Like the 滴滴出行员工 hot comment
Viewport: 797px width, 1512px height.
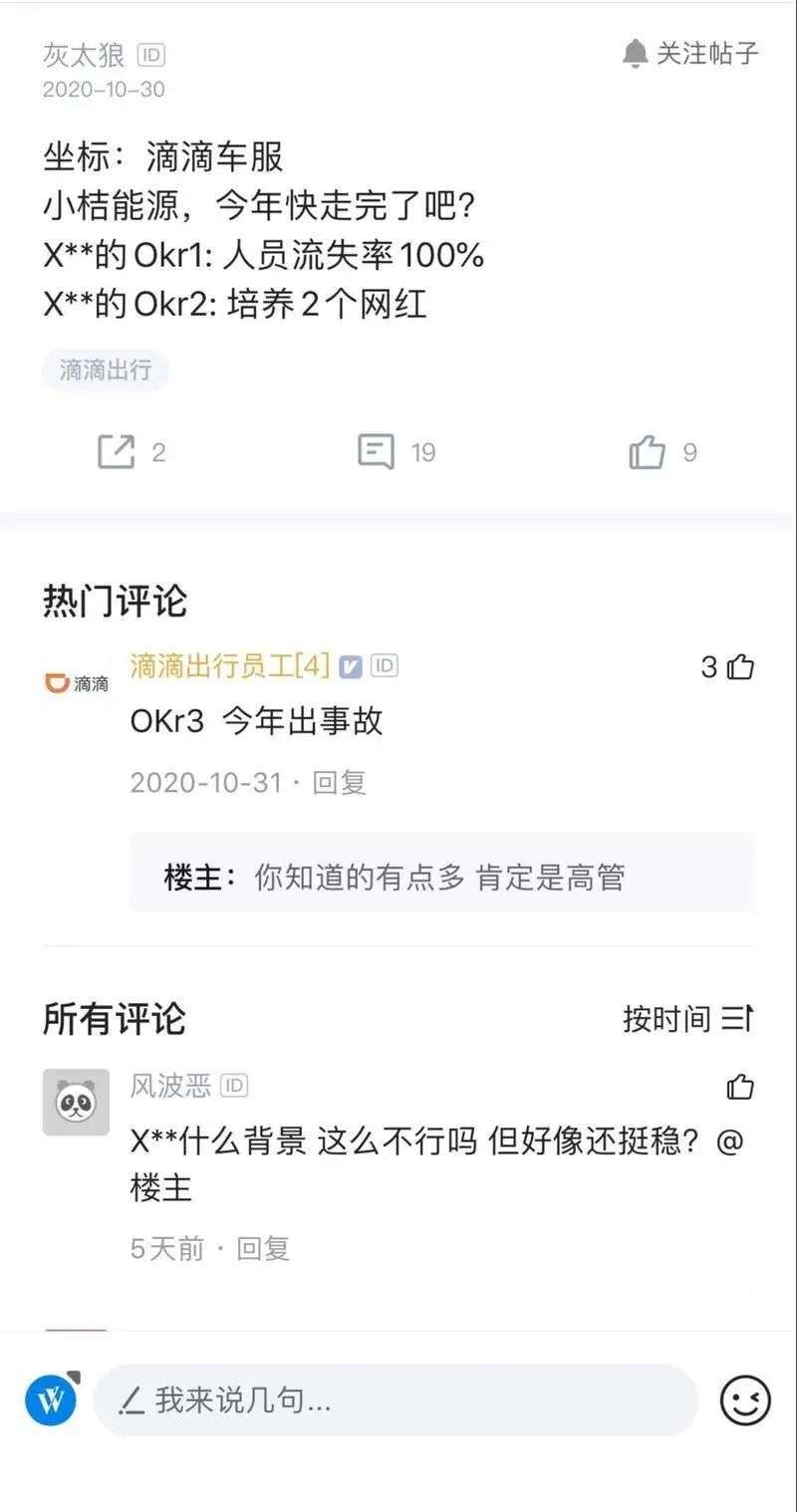pos(740,667)
